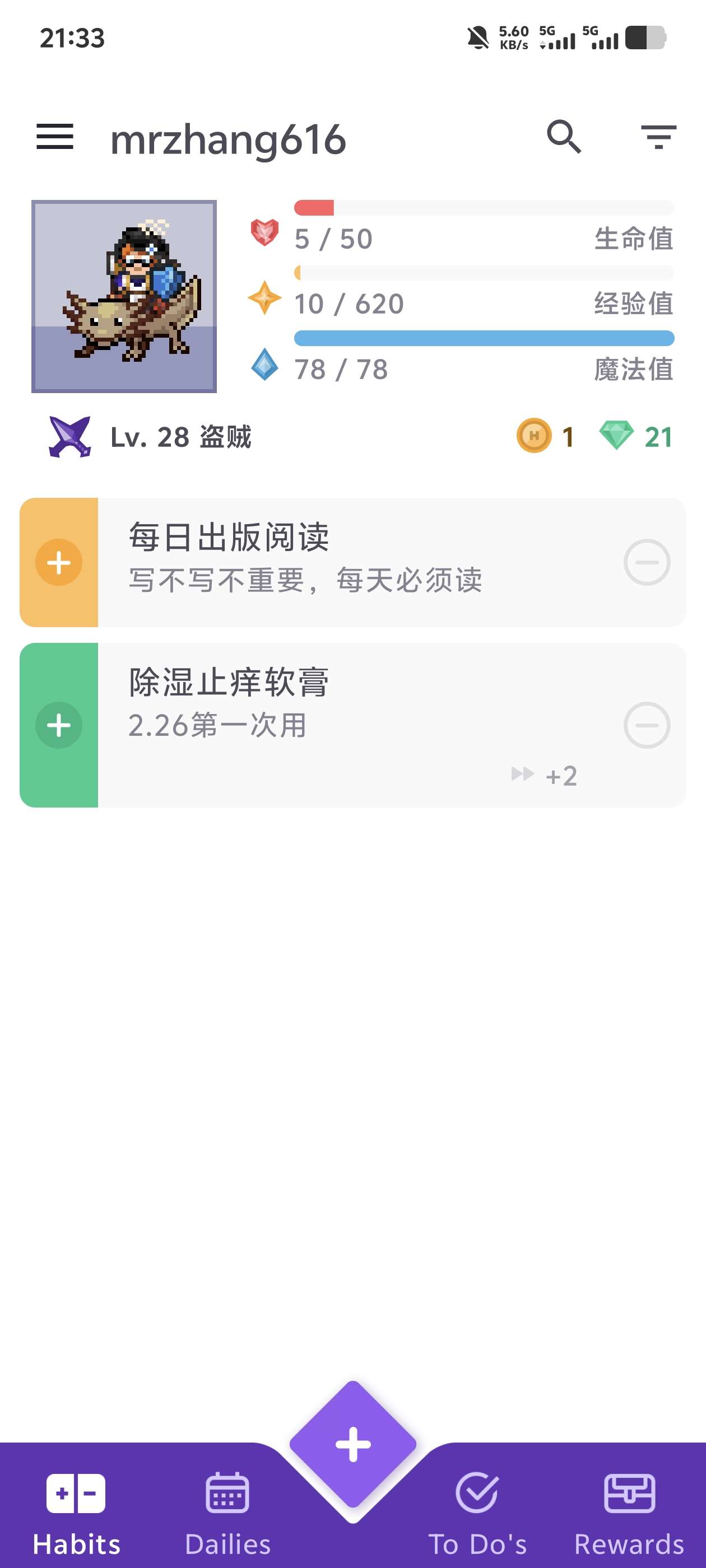The width and height of the screenshot is (706, 1568).
Task: Click the blue diamond mana icon
Action: coord(264,365)
